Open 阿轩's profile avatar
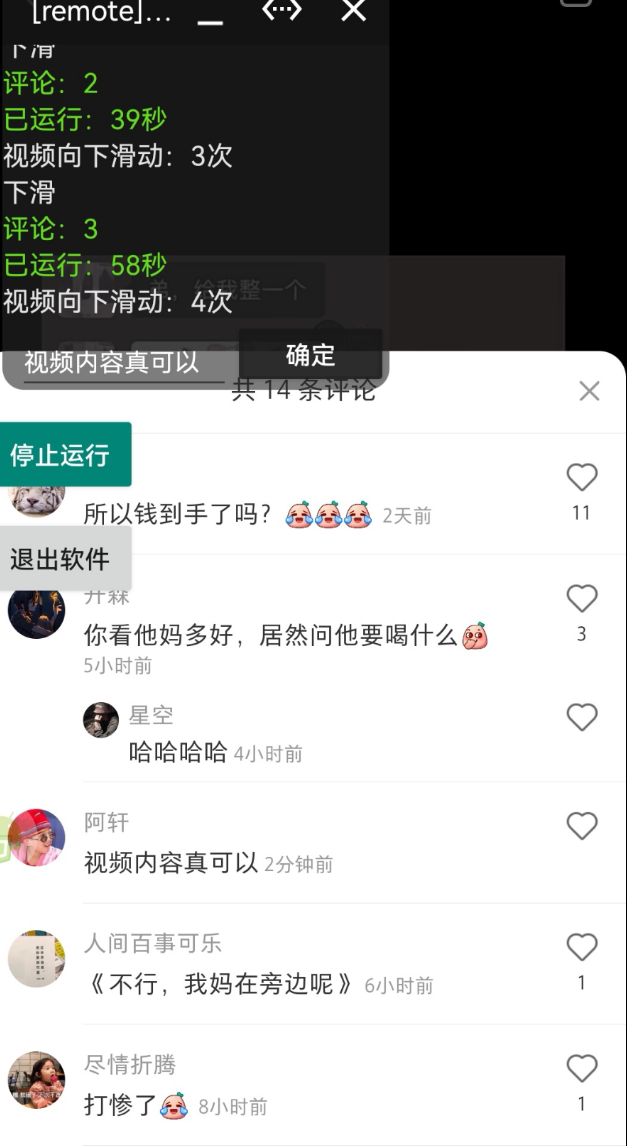The width and height of the screenshot is (627, 1146). click(x=37, y=838)
